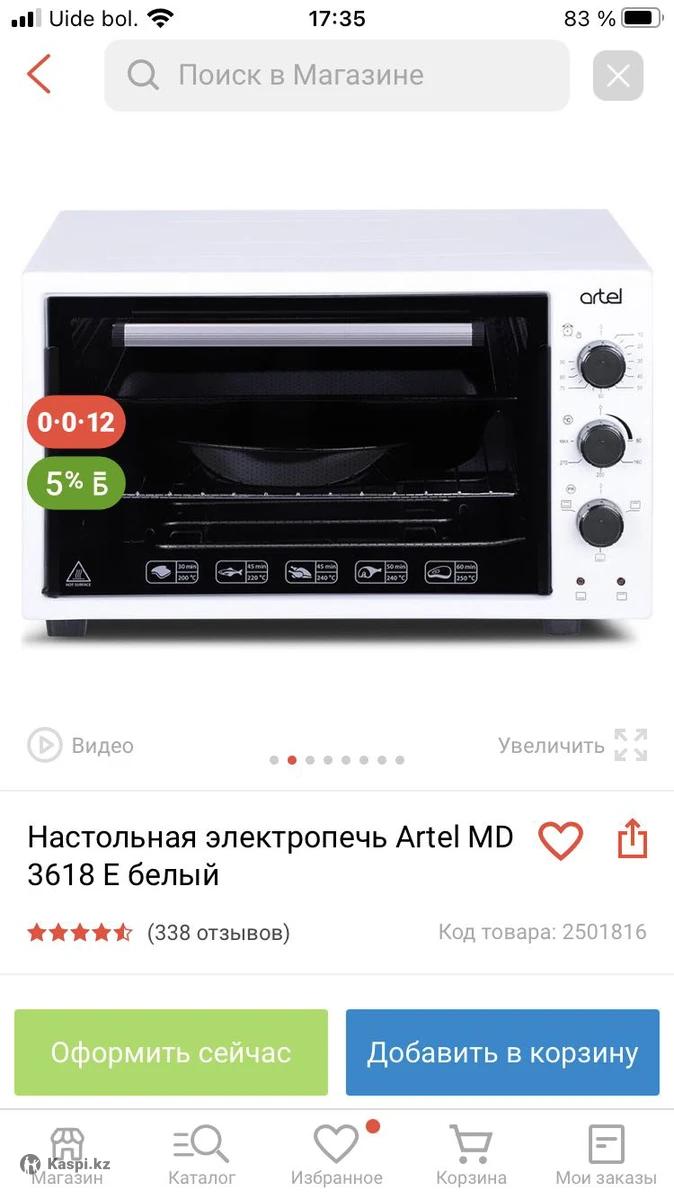
Task: Select «Добавить в корзину»
Action: (502, 1052)
